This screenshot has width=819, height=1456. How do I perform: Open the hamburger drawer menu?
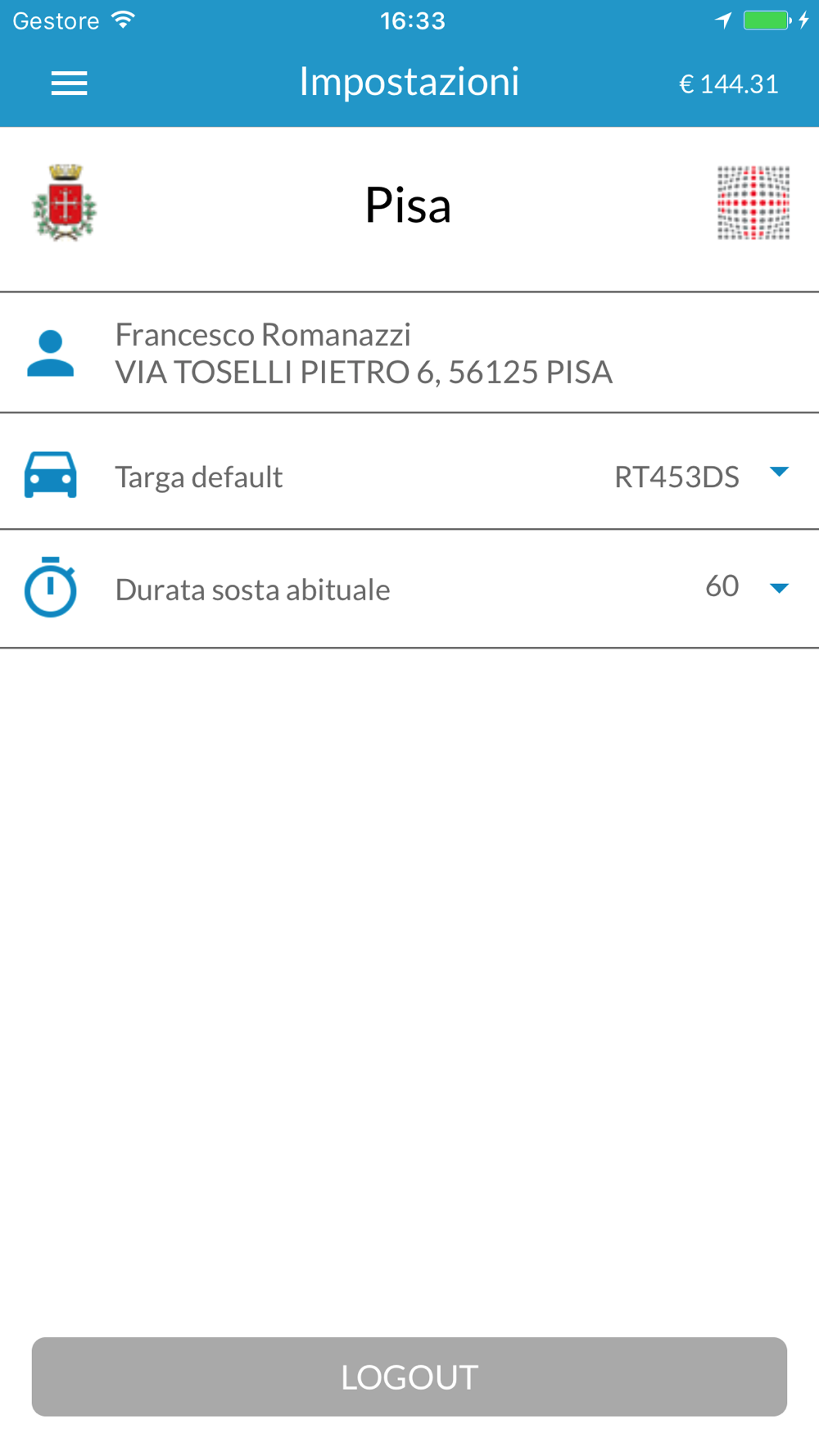[69, 84]
